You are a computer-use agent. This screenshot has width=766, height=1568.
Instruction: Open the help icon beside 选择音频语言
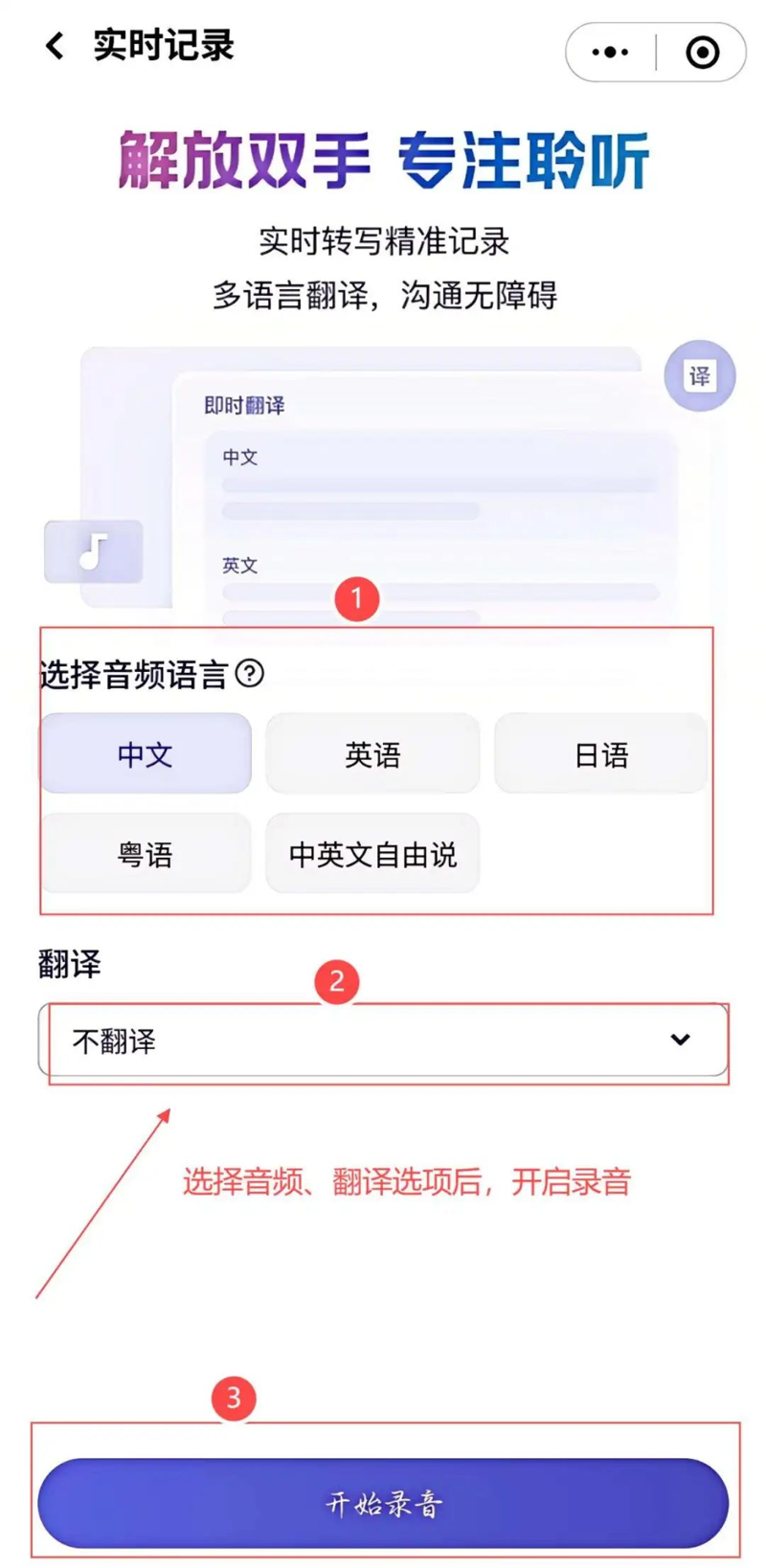coord(250,674)
